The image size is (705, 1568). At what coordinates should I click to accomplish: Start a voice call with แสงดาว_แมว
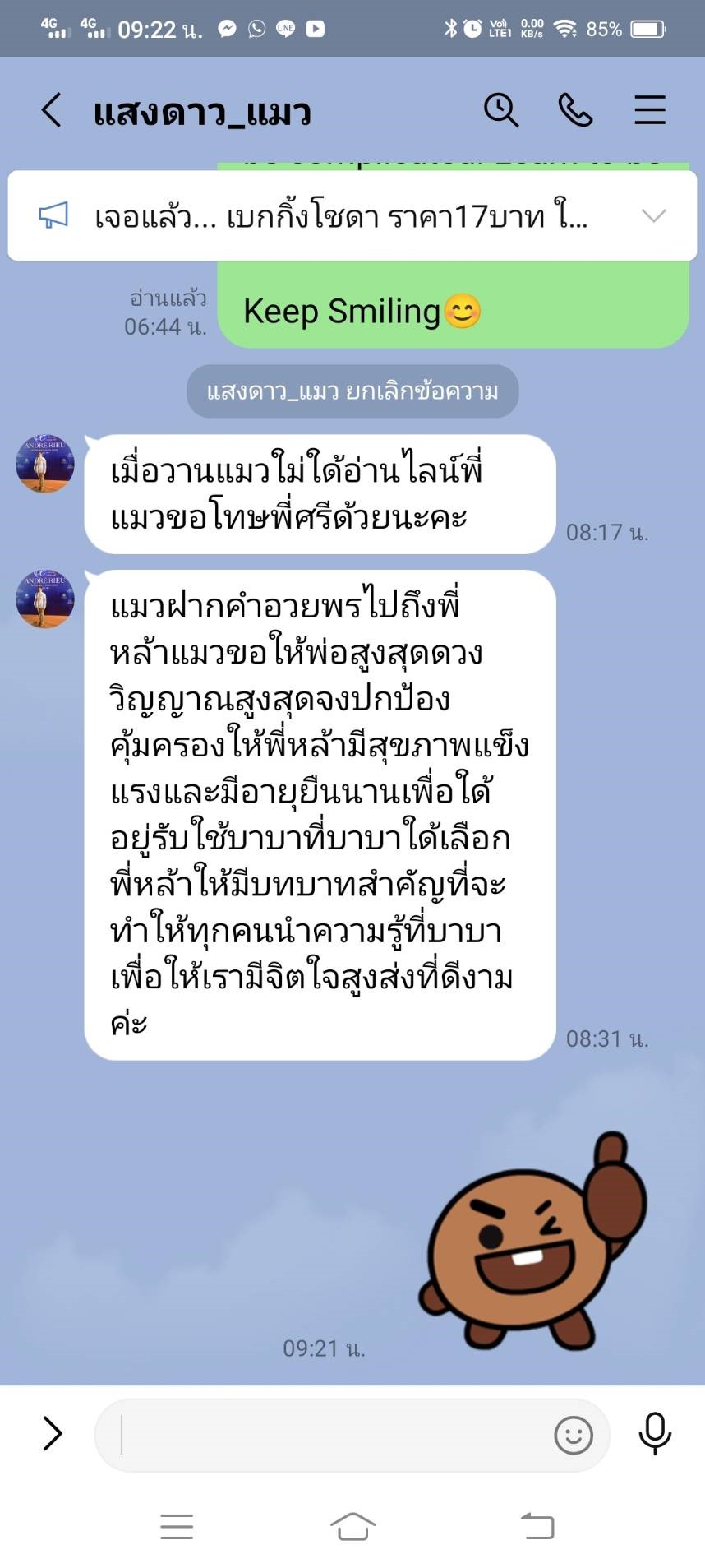click(575, 110)
